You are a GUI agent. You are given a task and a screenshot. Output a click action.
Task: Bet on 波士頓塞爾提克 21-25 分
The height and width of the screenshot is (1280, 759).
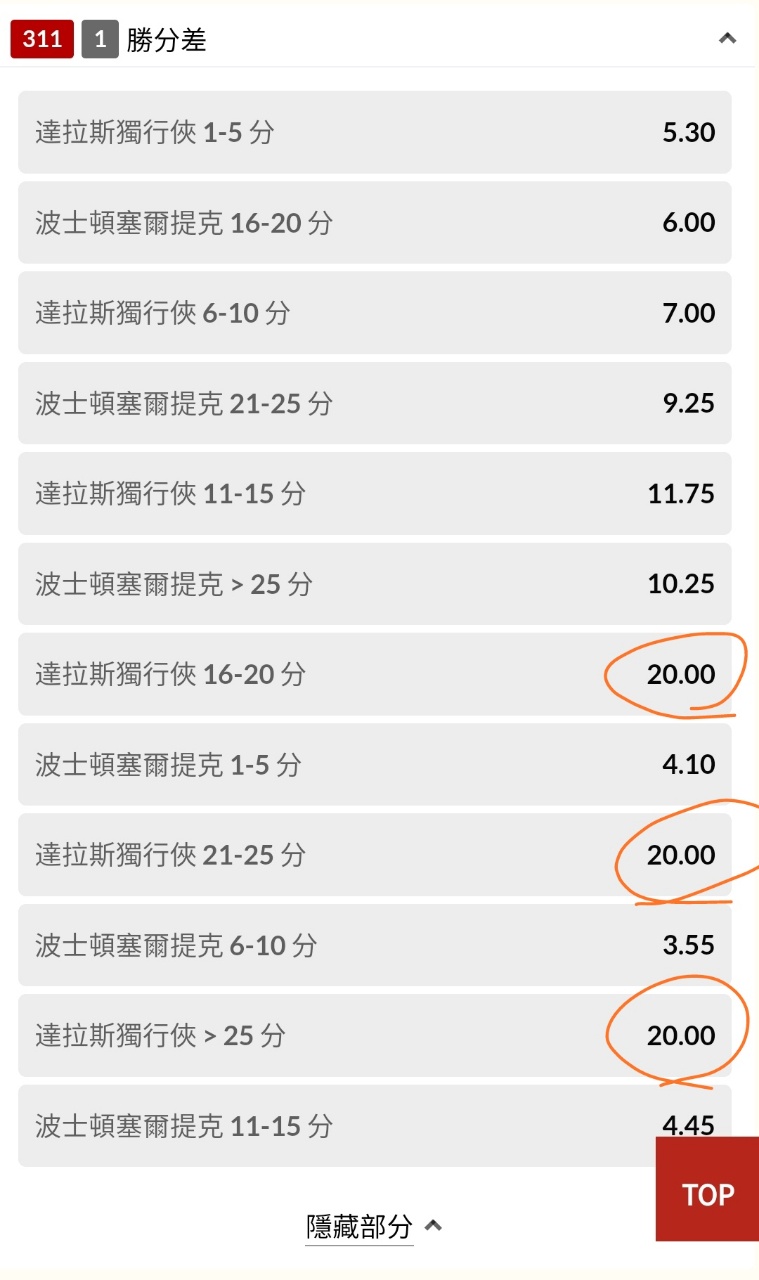click(374, 403)
